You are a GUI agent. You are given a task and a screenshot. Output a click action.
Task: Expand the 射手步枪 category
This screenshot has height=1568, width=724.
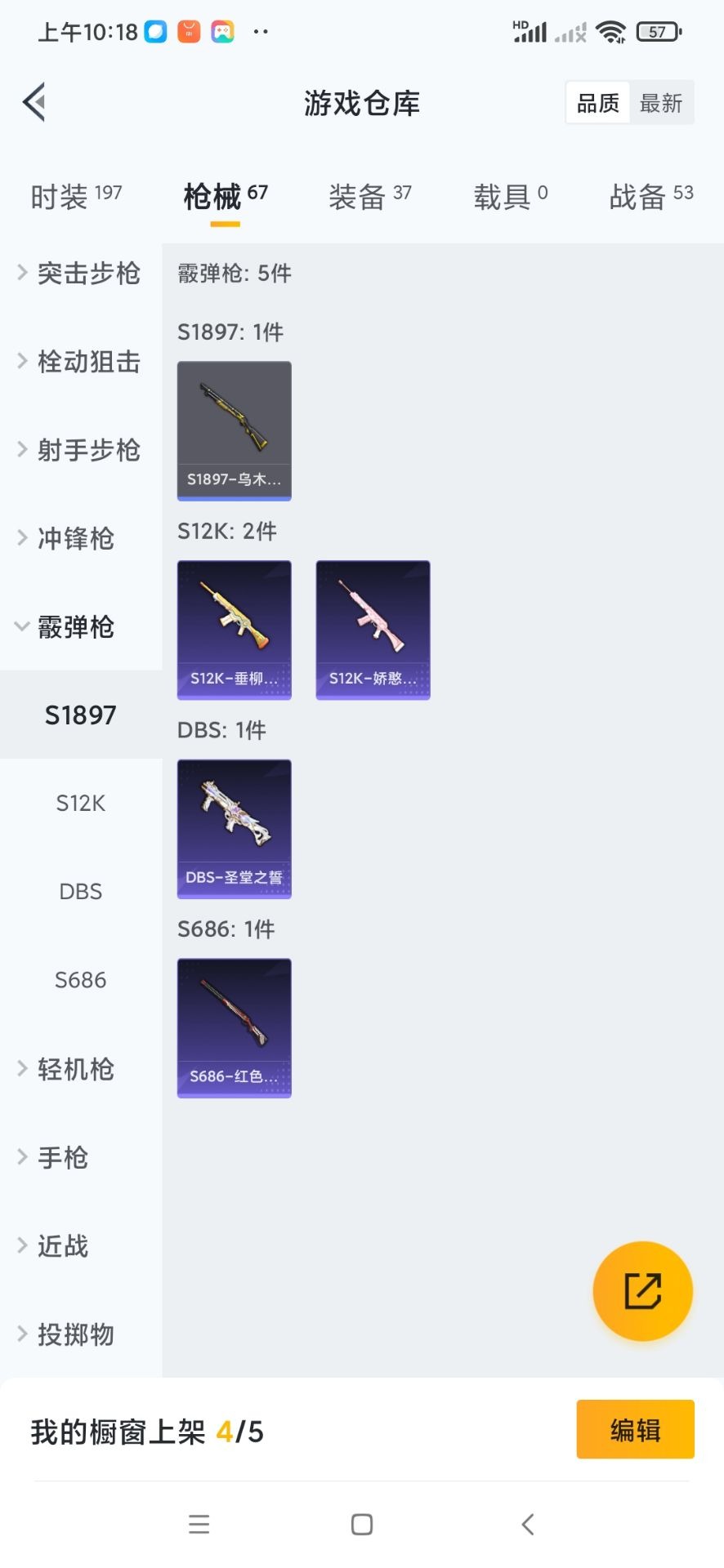pos(79,450)
